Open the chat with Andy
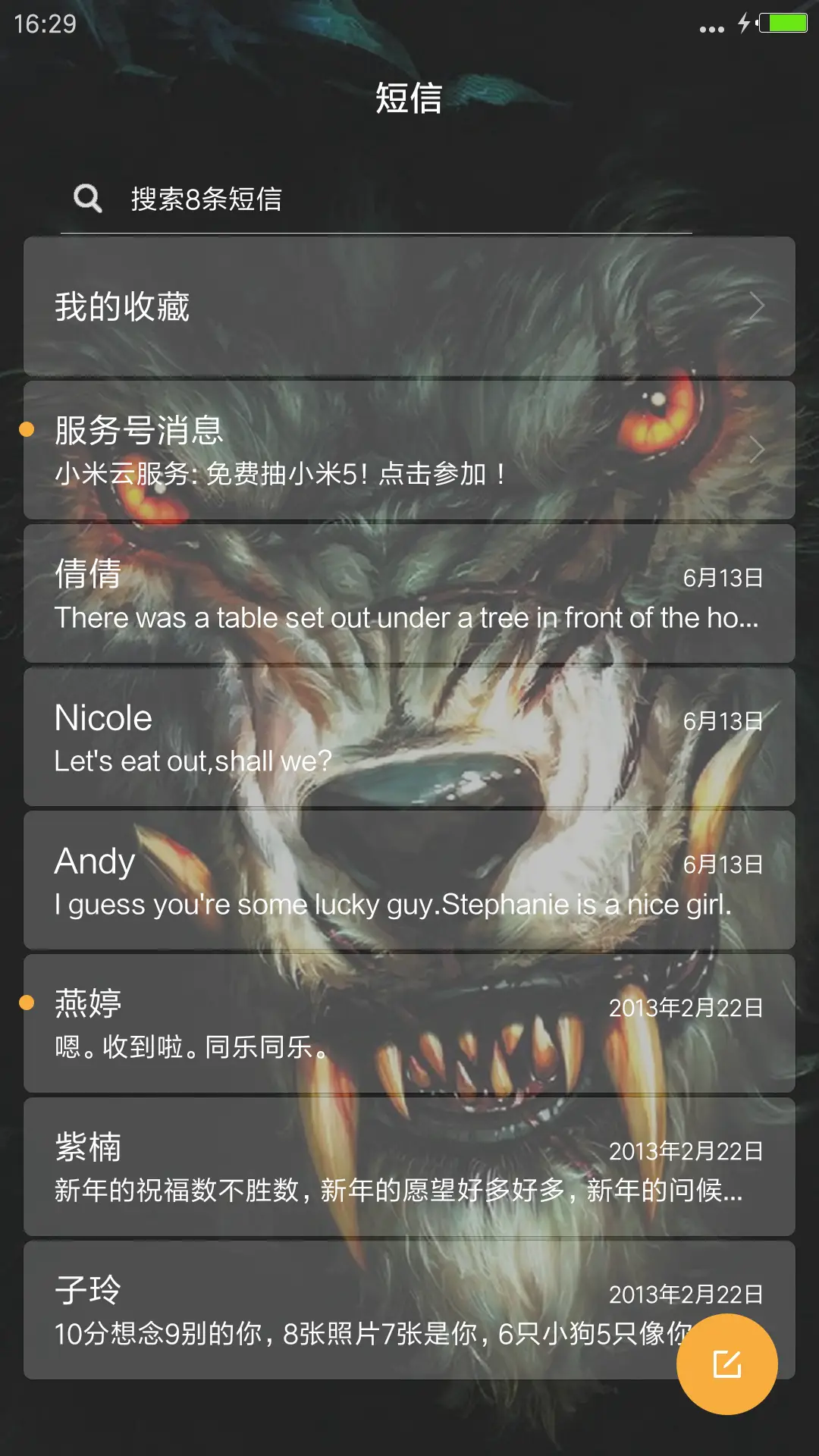The height and width of the screenshot is (1456, 819). pos(409,880)
